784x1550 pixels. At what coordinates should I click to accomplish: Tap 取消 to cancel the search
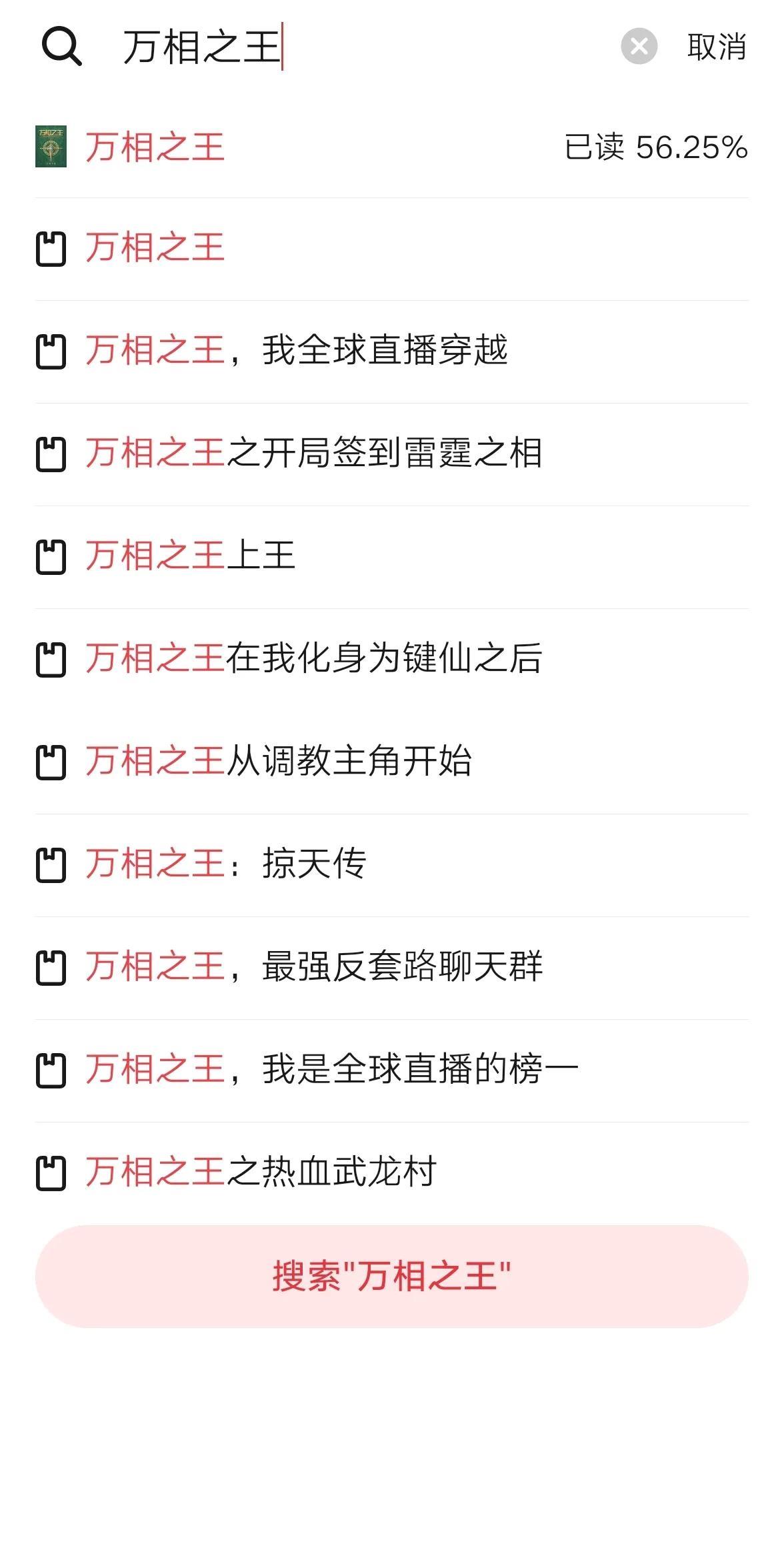click(x=717, y=47)
